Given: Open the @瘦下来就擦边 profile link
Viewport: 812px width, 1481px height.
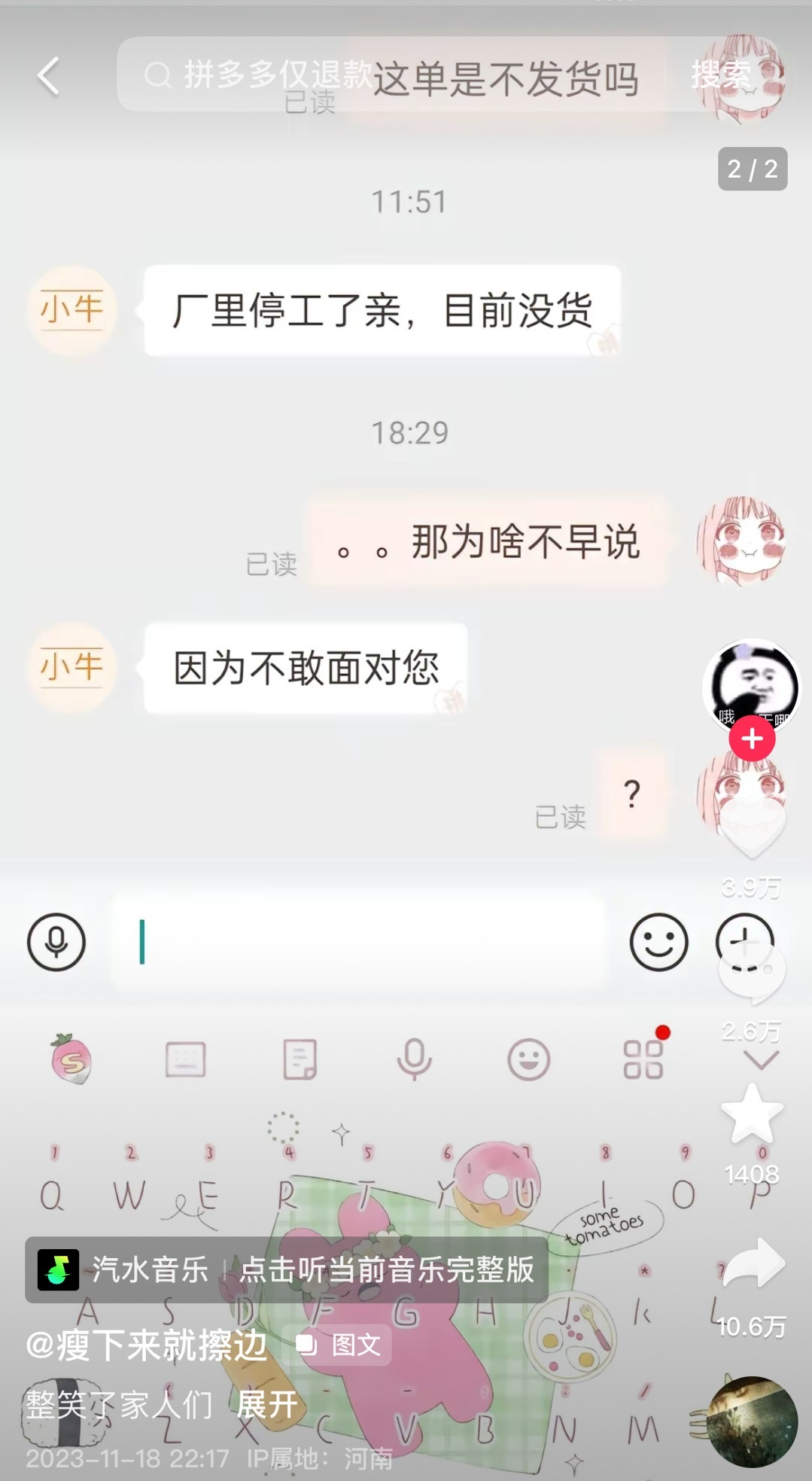Looking at the screenshot, I should coord(147,1345).
